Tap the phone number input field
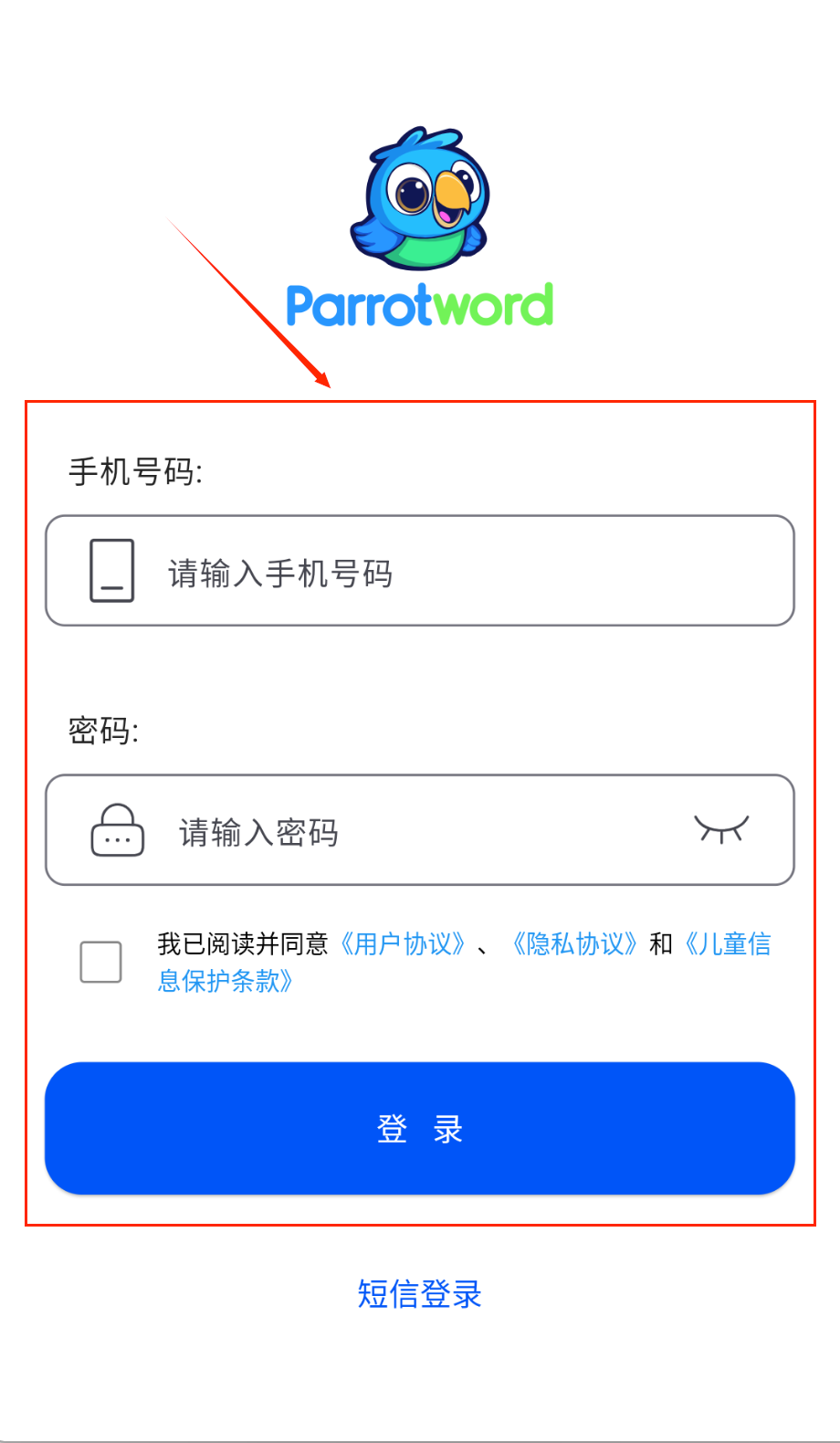Viewport: 840px width, 1443px height. [420, 571]
